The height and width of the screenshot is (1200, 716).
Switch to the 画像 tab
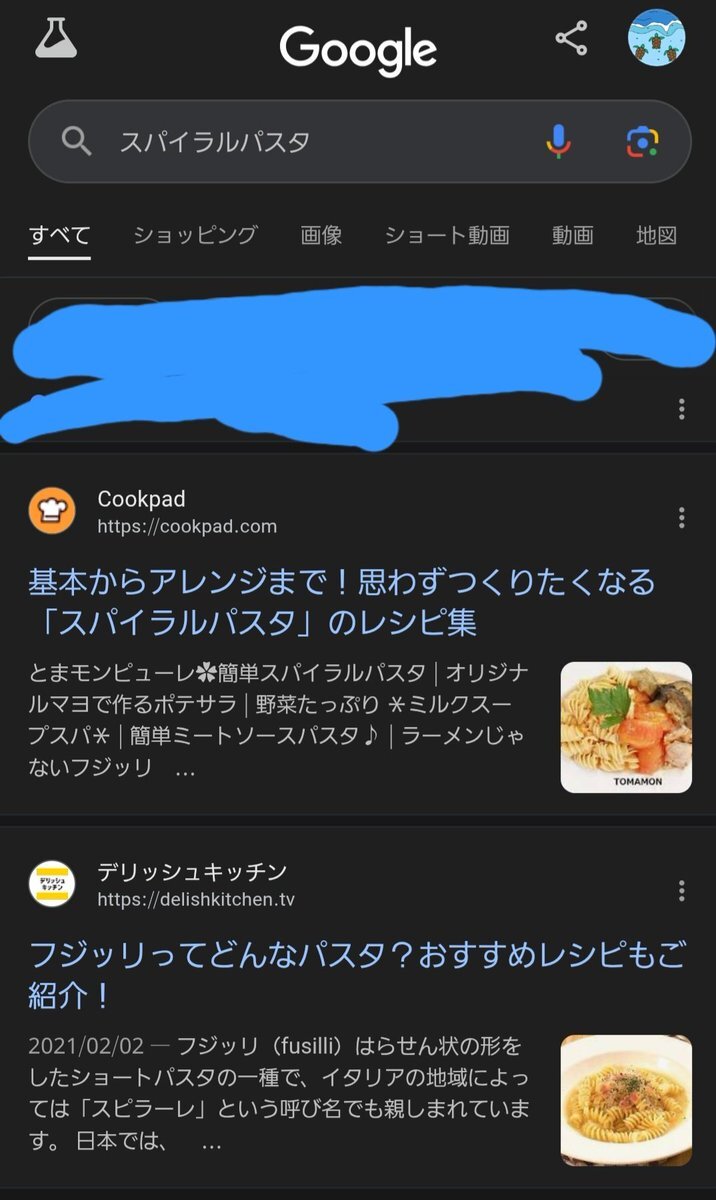tap(321, 236)
